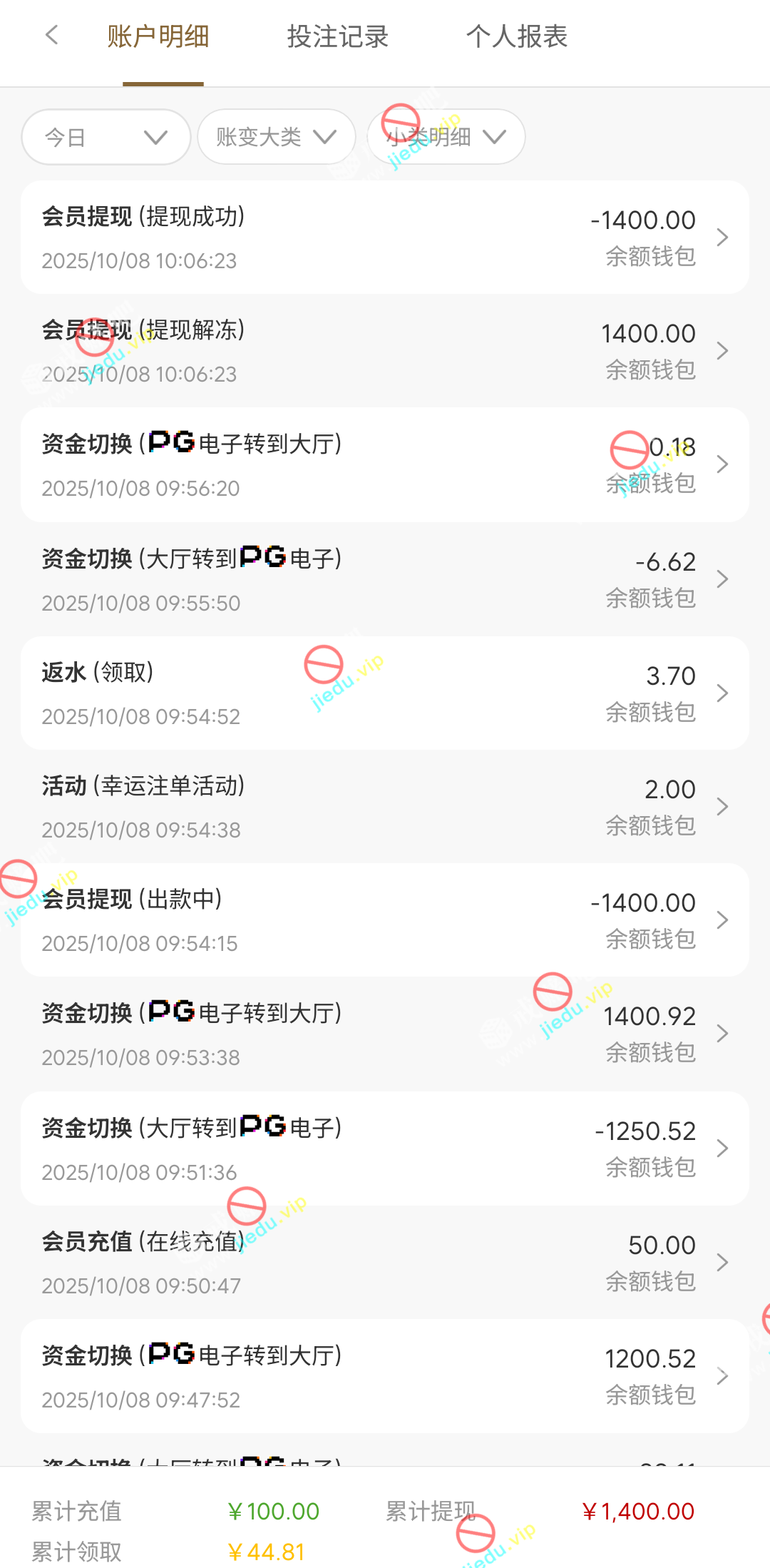Open the 小类明细 filter dropdown
This screenshot has width=770, height=1568.
[446, 137]
